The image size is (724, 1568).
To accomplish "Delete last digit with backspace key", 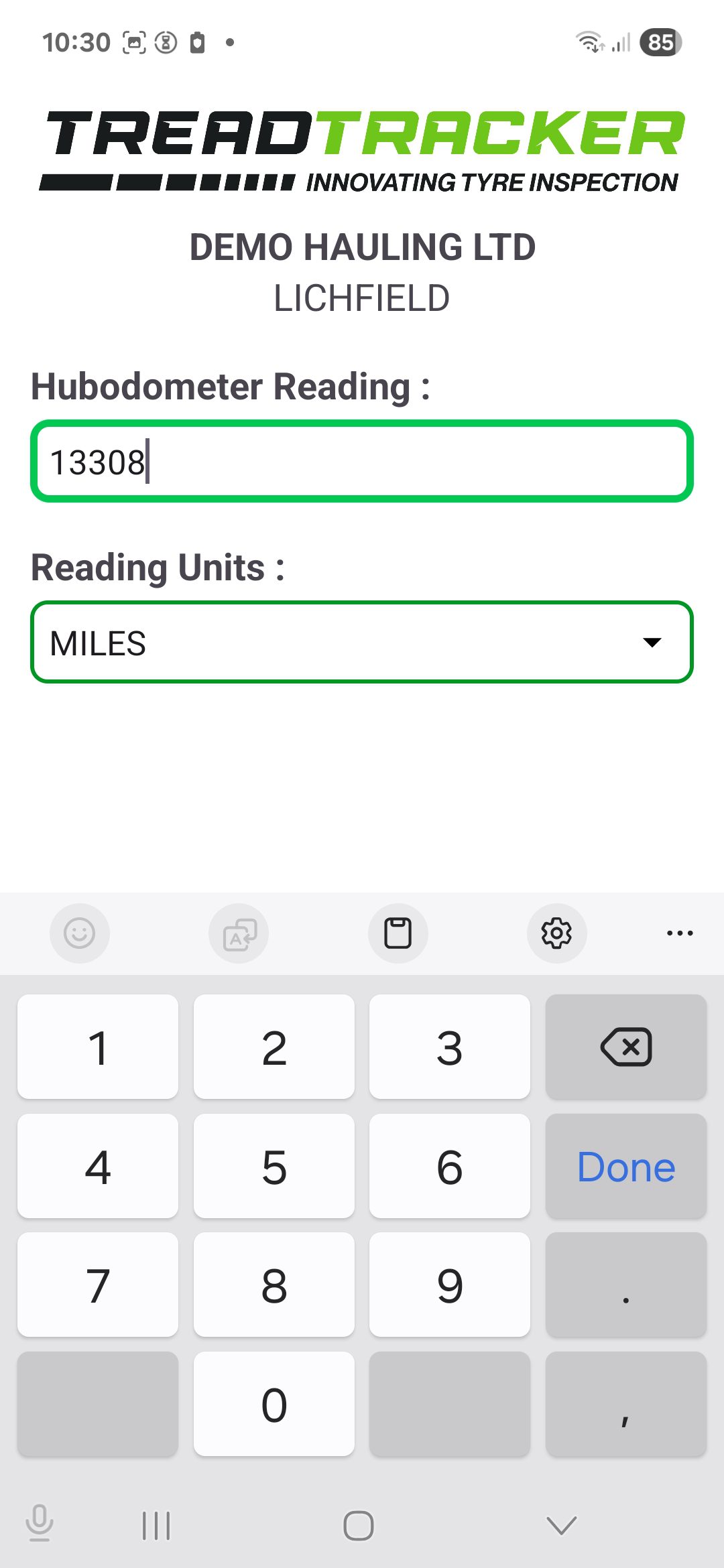I will pyautogui.click(x=625, y=1047).
